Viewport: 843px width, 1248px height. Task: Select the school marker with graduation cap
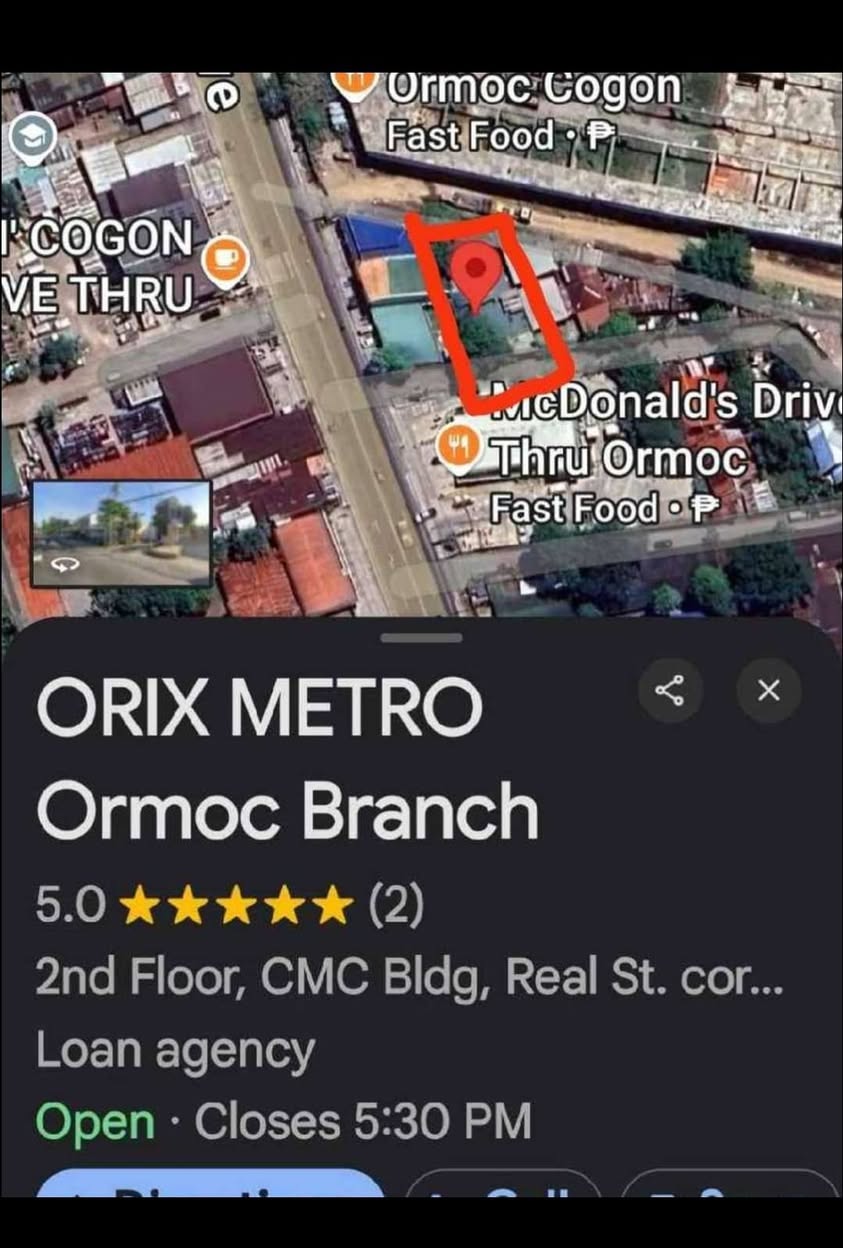[36, 139]
